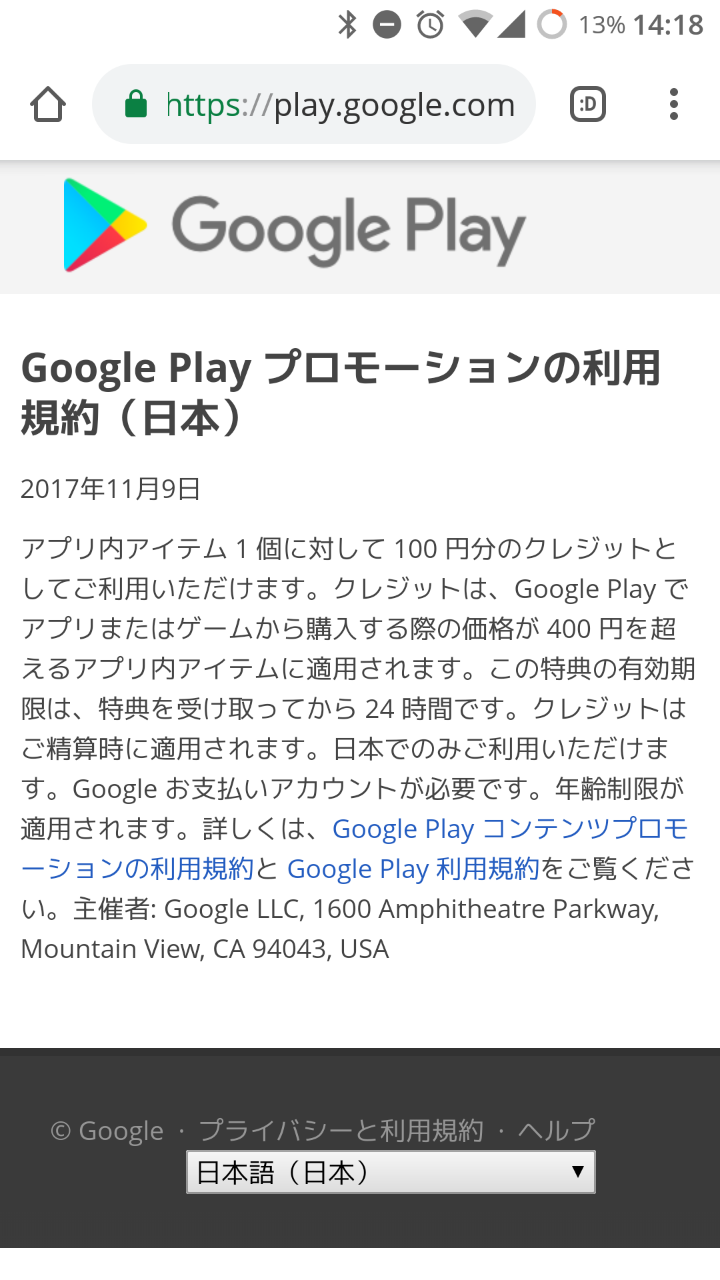720x1280 pixels.
Task: Open the Google Play コンテンツプロモーションの利用規約 link
Action: pyautogui.click(x=510, y=829)
